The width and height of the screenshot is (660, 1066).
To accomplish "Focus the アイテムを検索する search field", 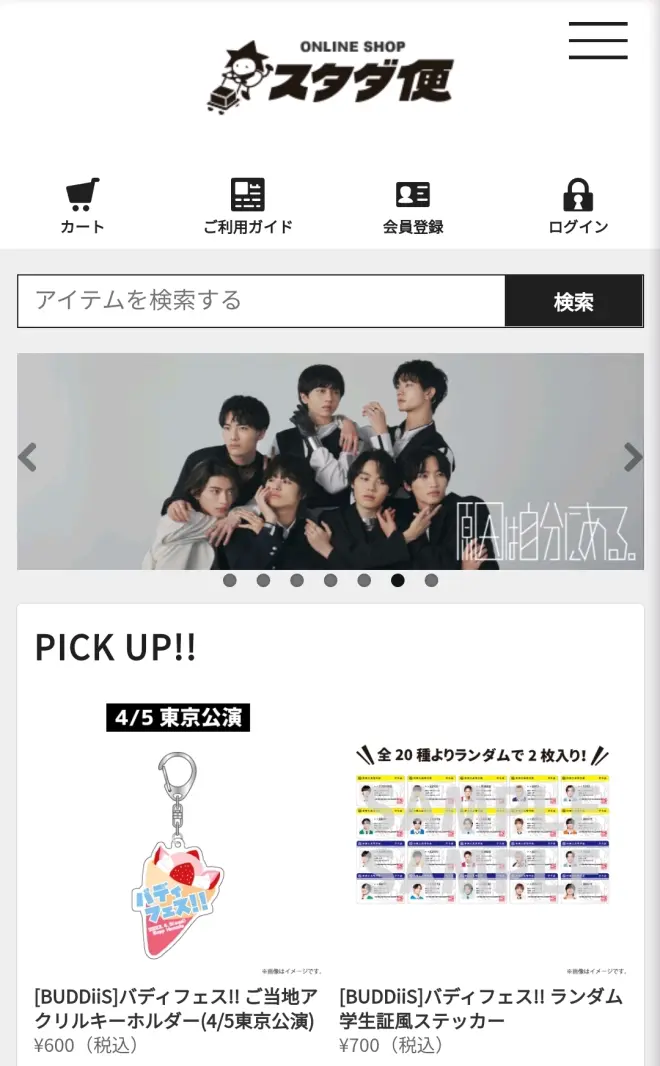I will point(261,300).
